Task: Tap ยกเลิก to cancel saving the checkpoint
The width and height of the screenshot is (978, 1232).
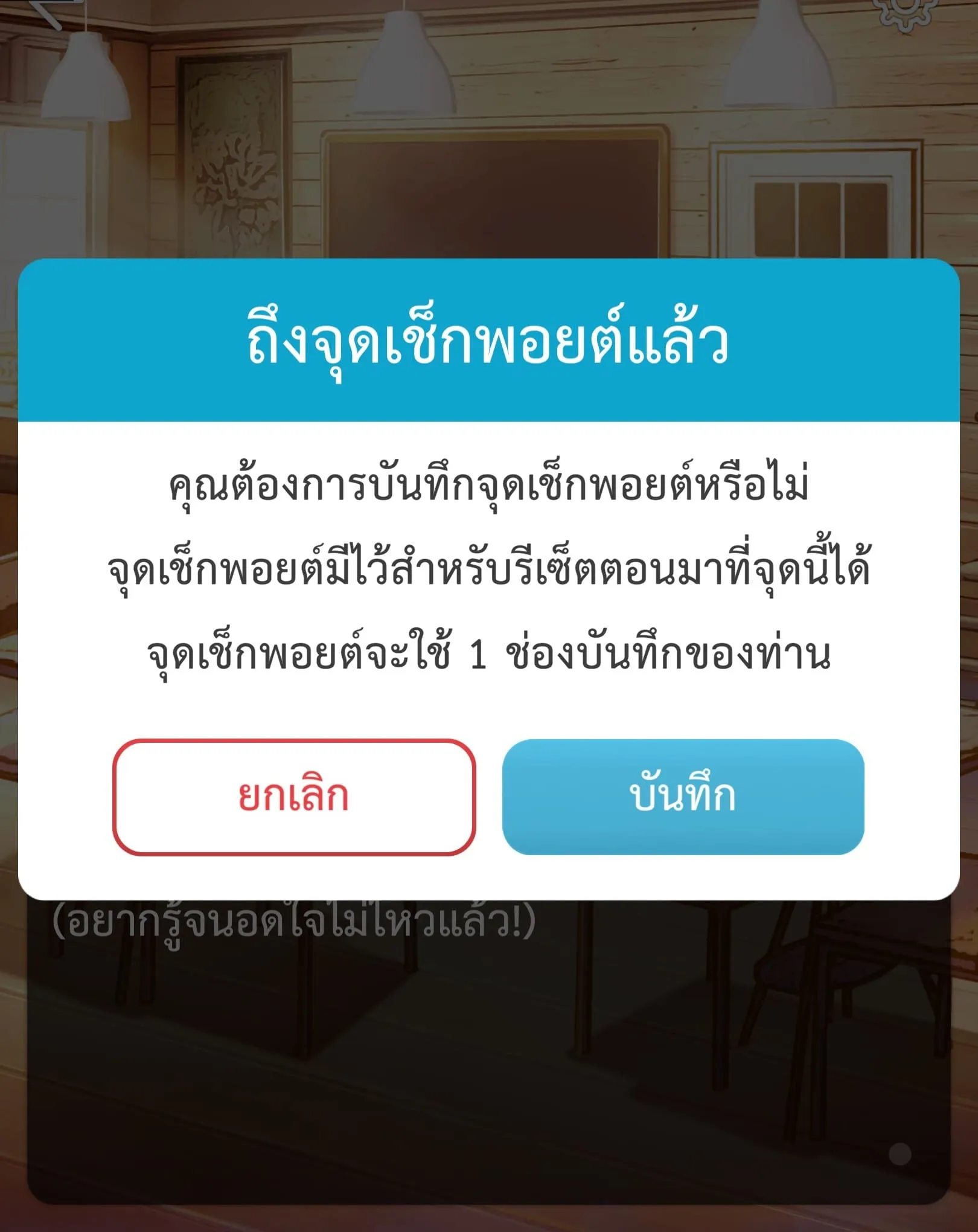Action: pos(294,797)
